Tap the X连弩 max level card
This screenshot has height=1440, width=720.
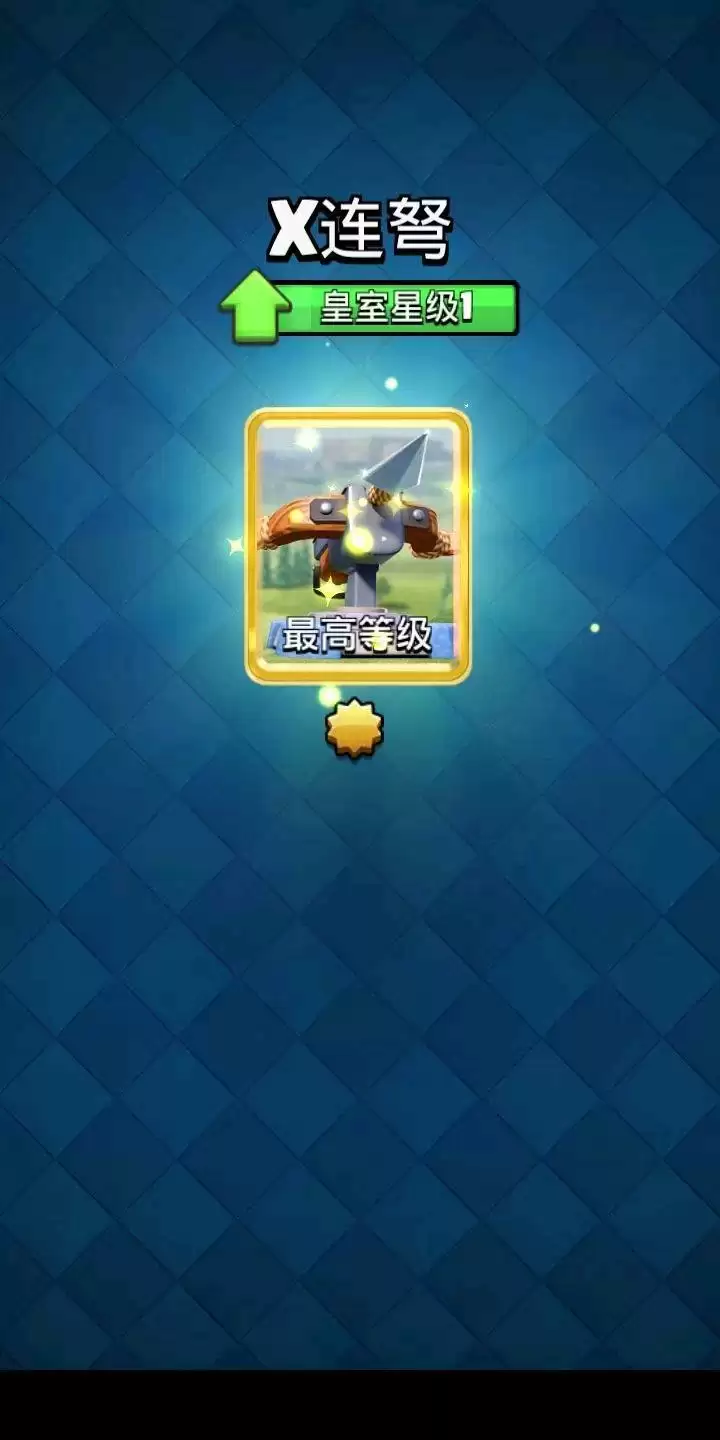(358, 545)
